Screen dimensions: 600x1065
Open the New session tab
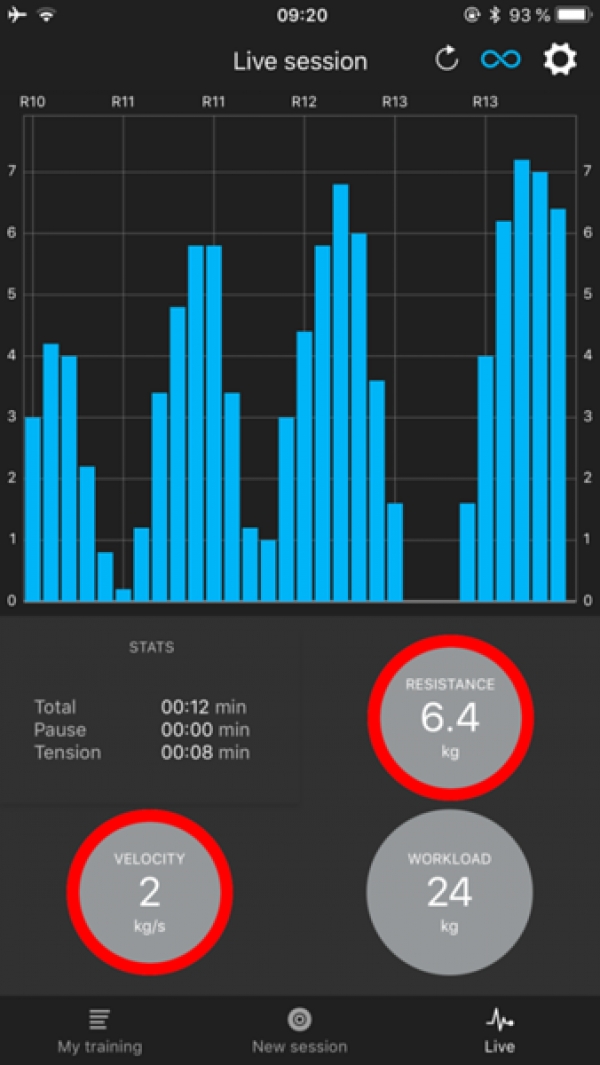(300, 1030)
